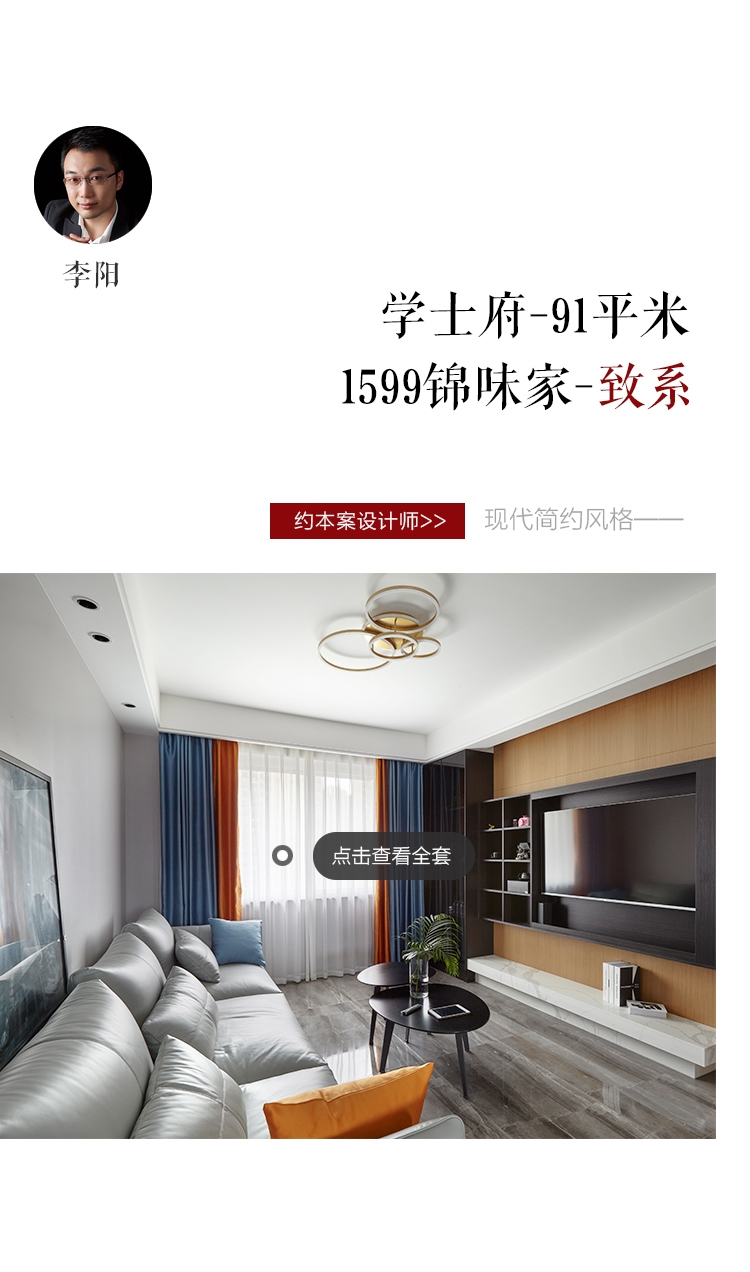The image size is (750, 1272).
Task: Tap the 约本案设计师 button
Action: pyautogui.click(x=367, y=521)
